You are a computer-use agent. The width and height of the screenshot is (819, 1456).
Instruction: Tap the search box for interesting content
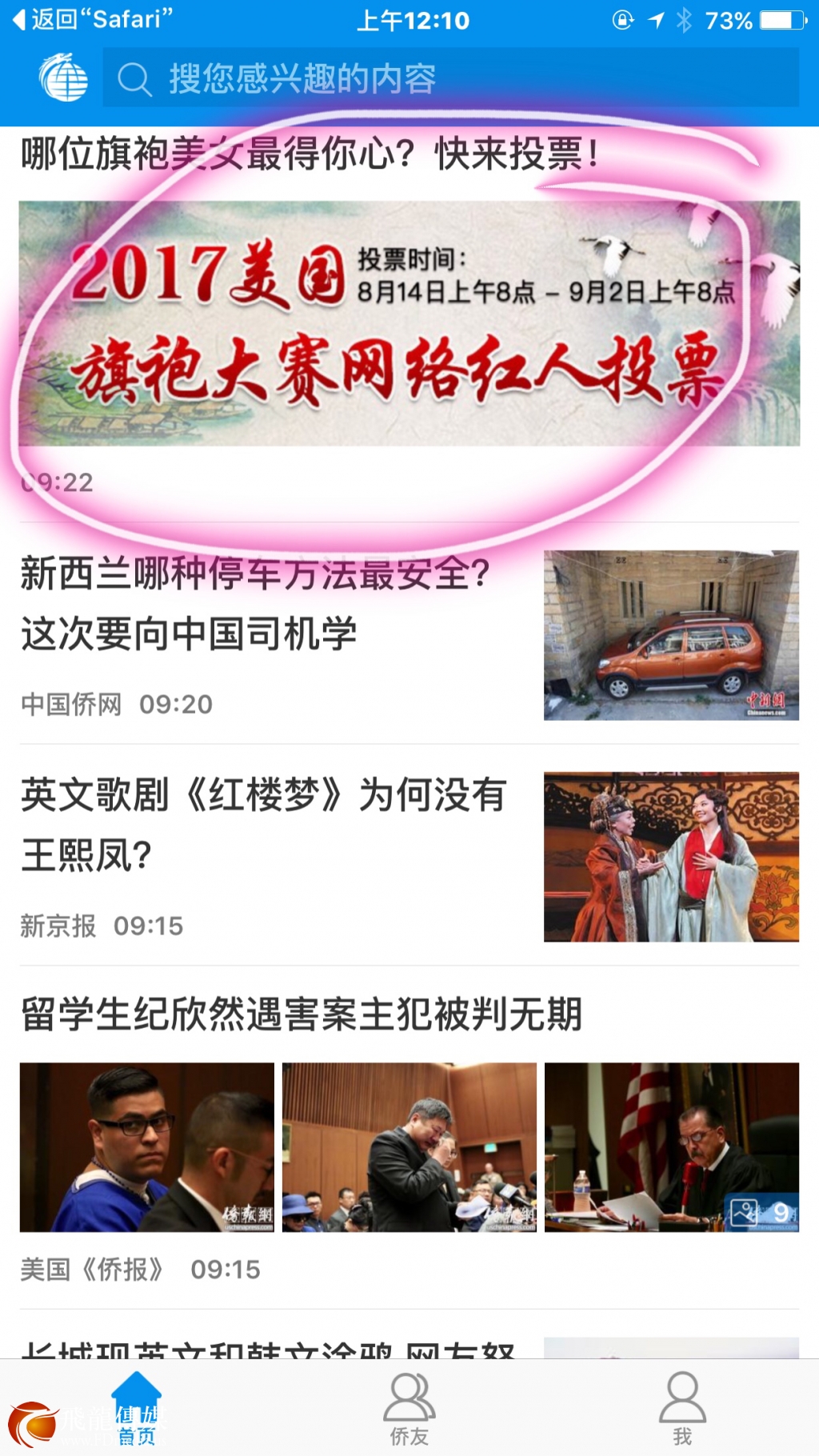pyautogui.click(x=450, y=78)
